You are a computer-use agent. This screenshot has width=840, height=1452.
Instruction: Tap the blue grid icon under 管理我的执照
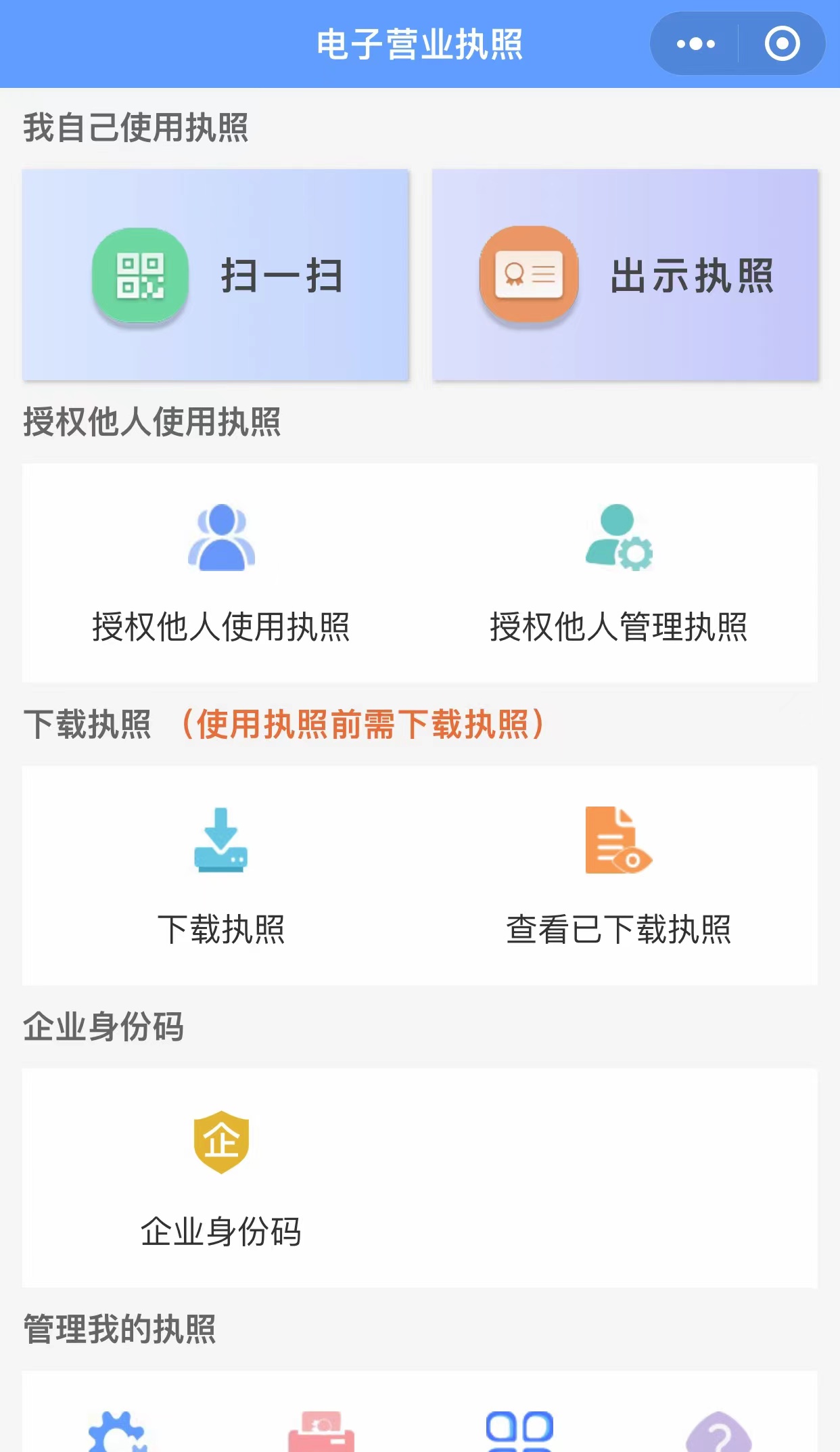pyautogui.click(x=519, y=1431)
